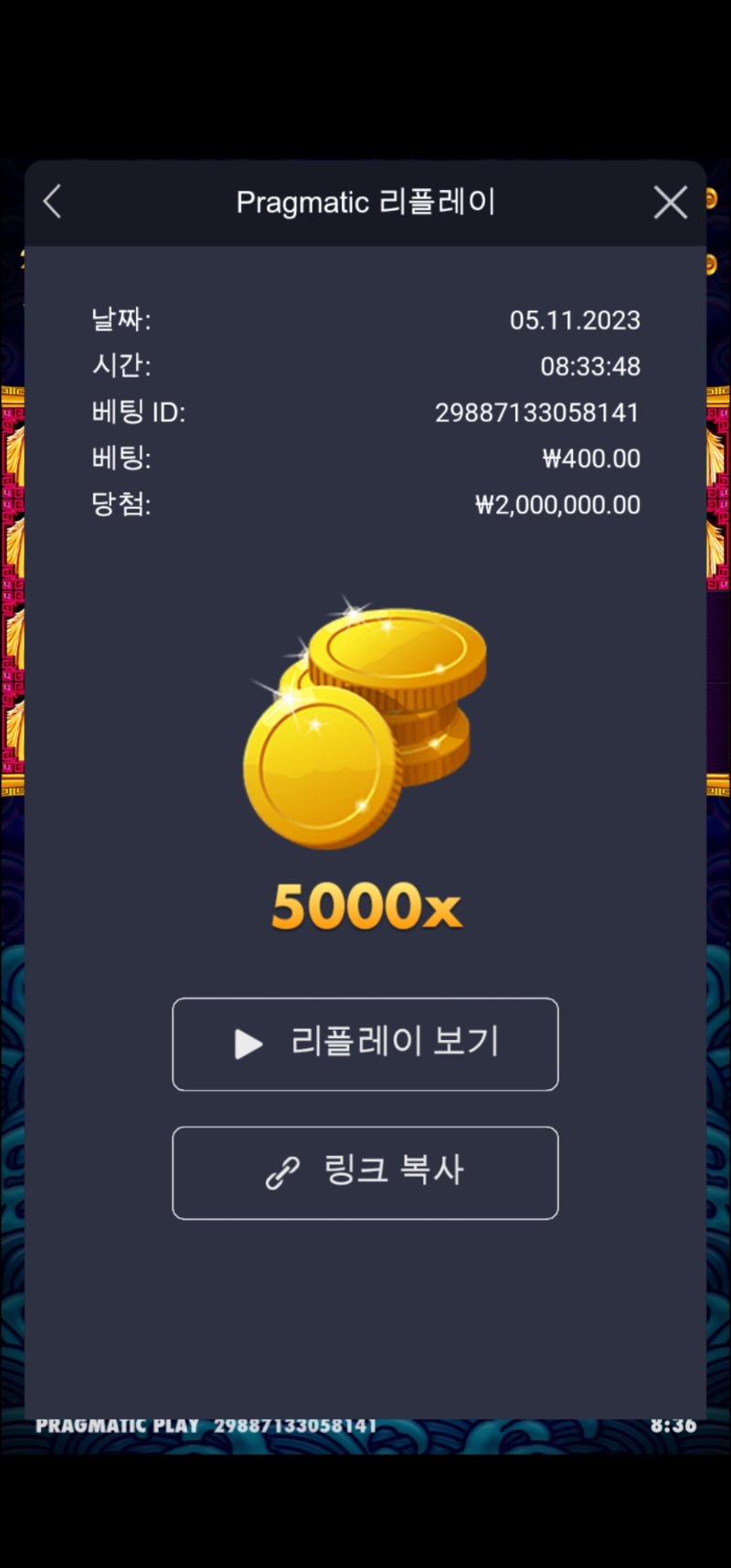Copy the replay link with 링크 복사
Screen dimensions: 731x1568
365,1172
